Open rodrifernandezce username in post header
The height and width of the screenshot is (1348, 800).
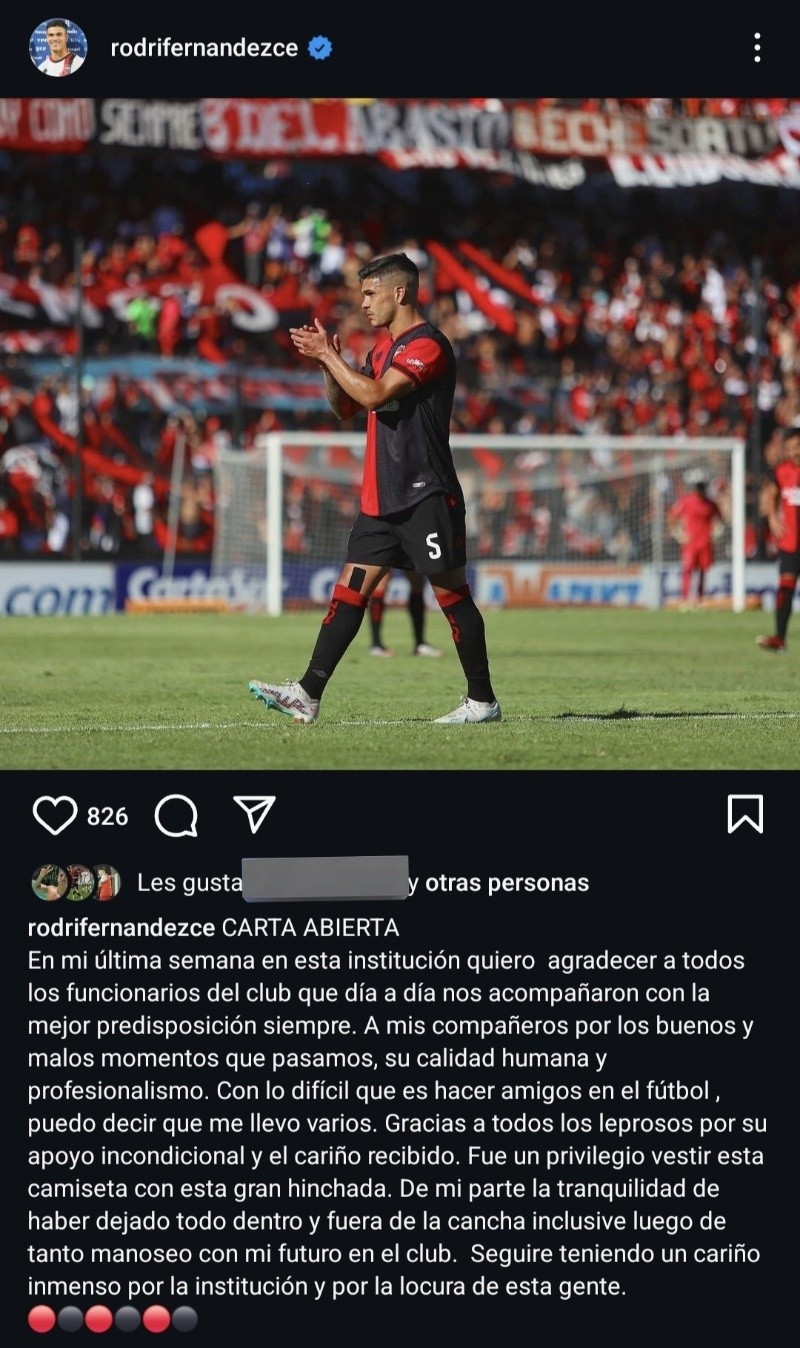click(x=204, y=47)
